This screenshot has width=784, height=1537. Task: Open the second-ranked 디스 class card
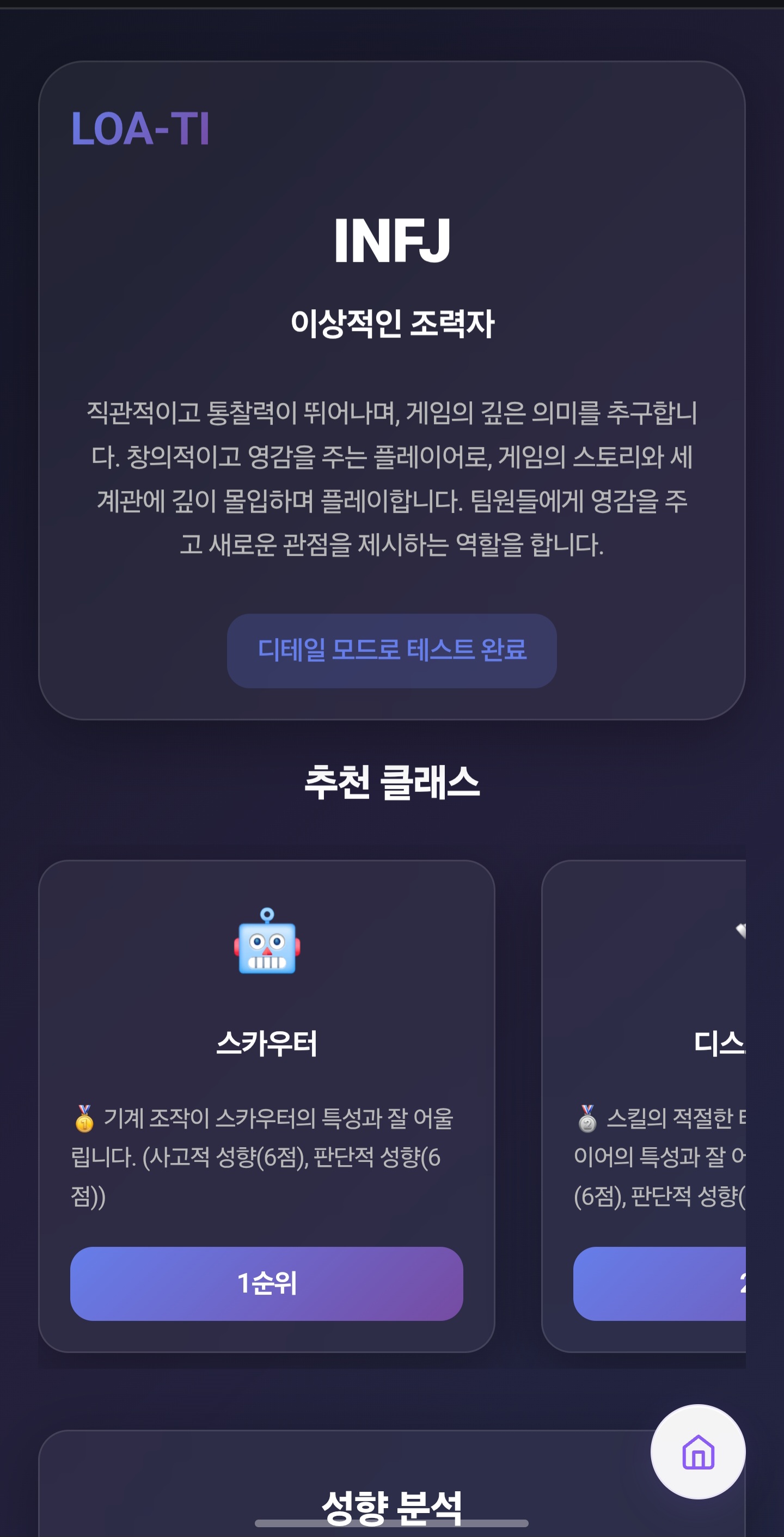pos(644,1106)
